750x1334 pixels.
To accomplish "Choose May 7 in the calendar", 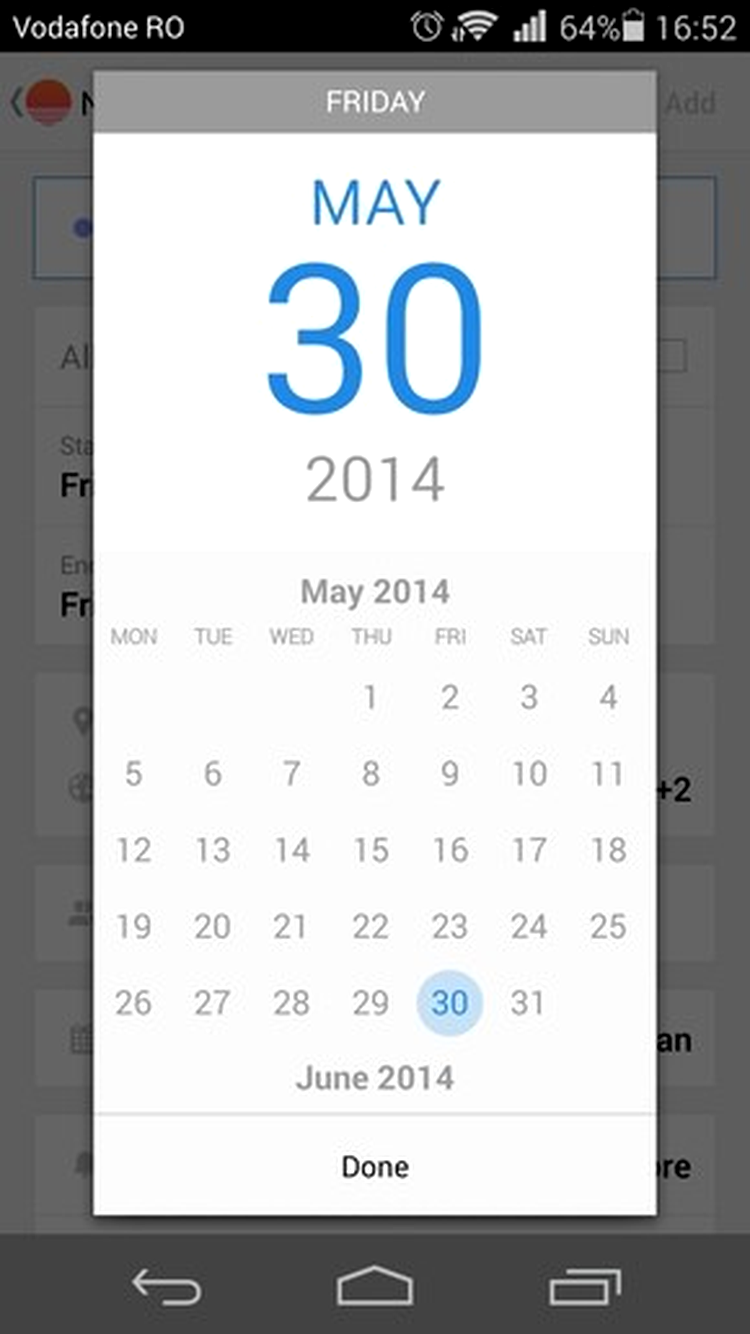I will click(x=291, y=773).
